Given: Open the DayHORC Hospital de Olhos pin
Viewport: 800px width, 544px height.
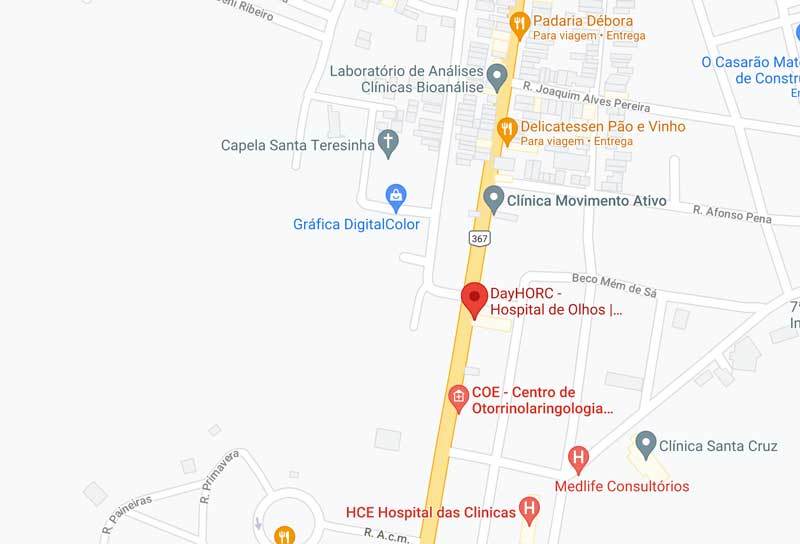Looking at the screenshot, I should click(474, 299).
